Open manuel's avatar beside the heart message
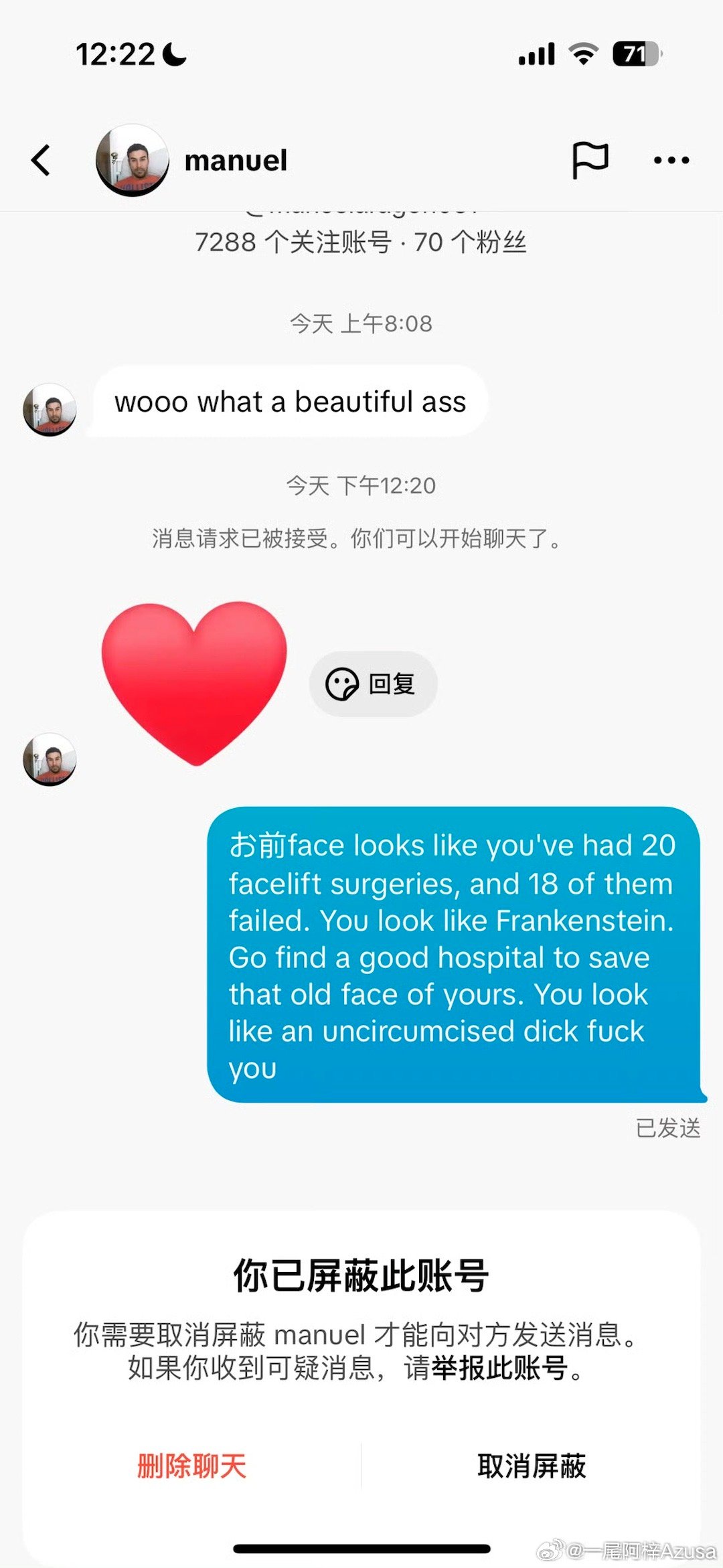Image resolution: width=723 pixels, height=1568 pixels. pyautogui.click(x=50, y=759)
